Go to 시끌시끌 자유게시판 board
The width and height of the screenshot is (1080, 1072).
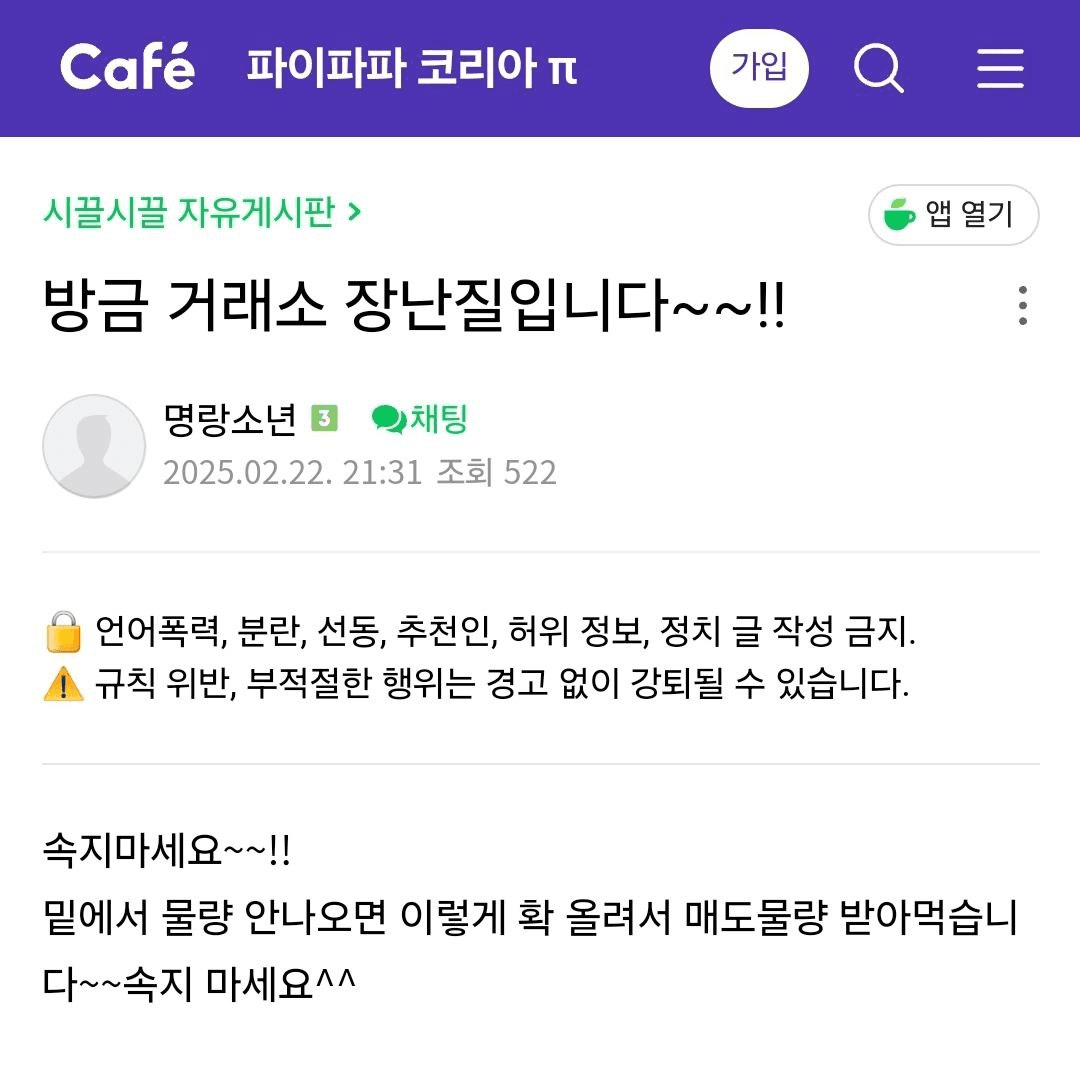click(201, 212)
